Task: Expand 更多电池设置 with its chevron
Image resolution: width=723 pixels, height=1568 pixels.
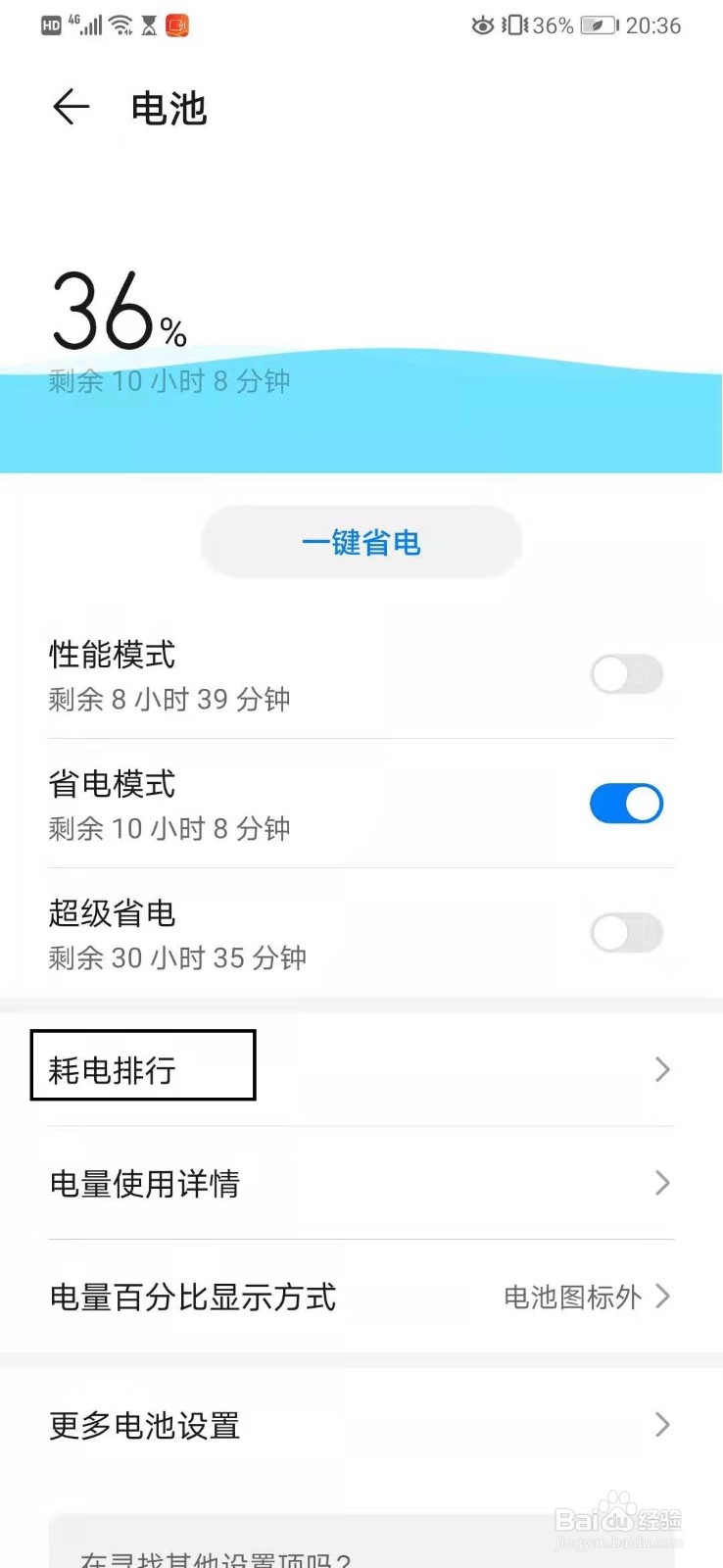Action: pos(662,1426)
